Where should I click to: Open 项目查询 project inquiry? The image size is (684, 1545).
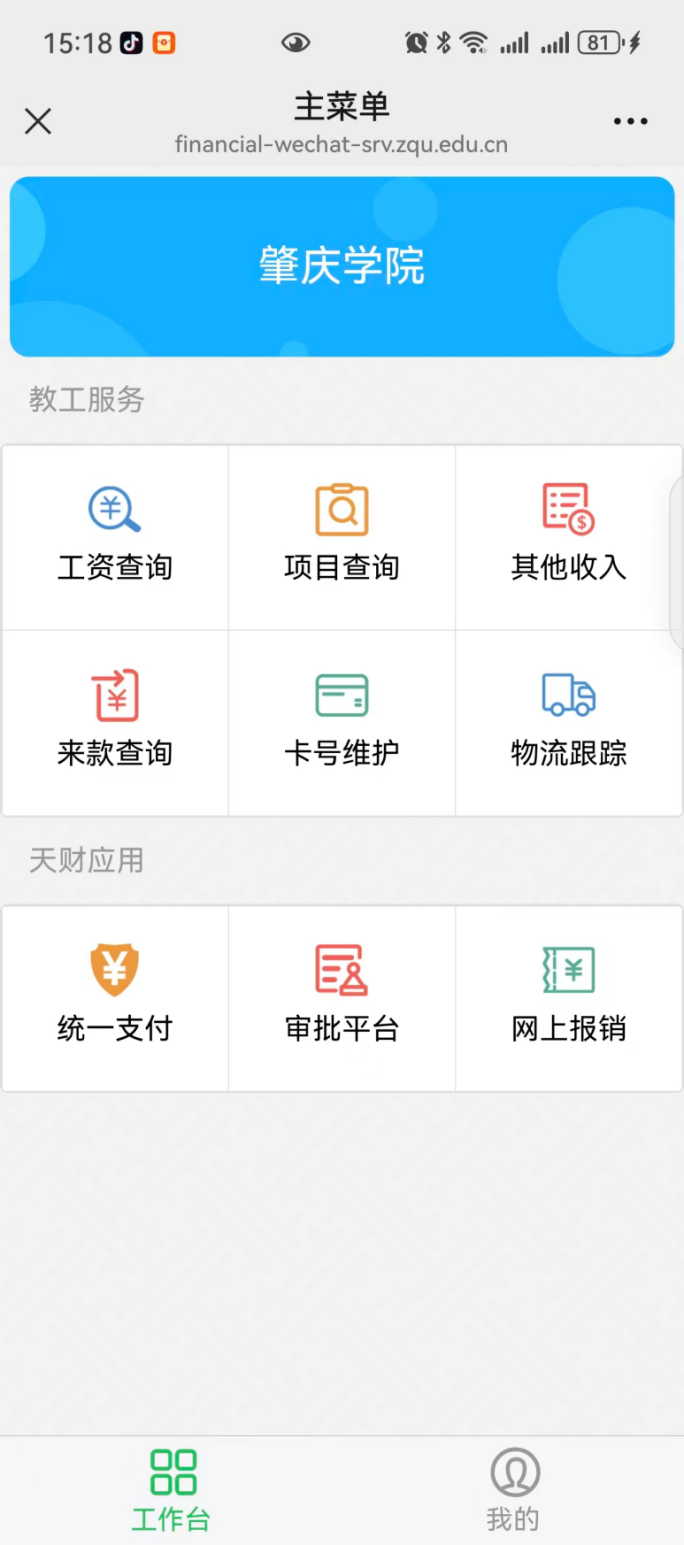click(342, 538)
